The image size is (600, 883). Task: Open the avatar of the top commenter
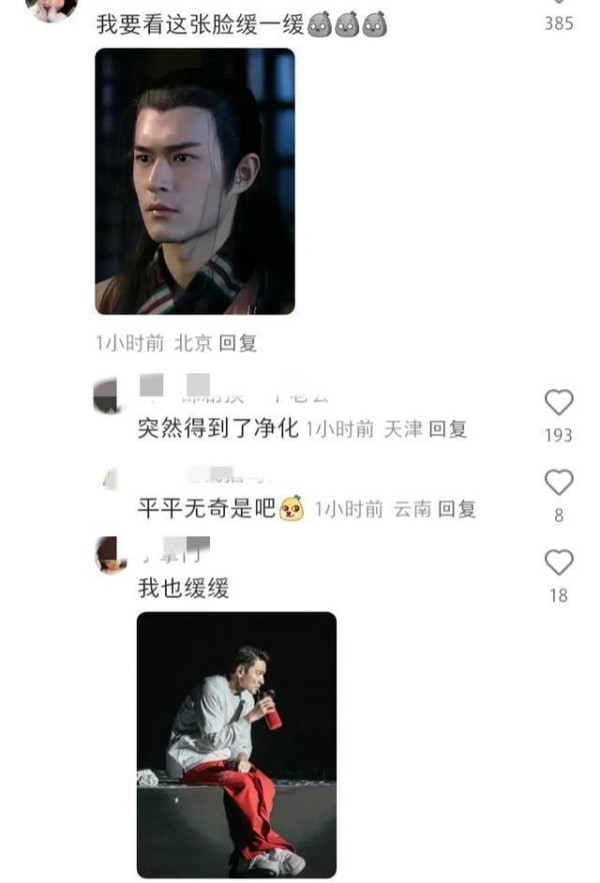pos(52,8)
